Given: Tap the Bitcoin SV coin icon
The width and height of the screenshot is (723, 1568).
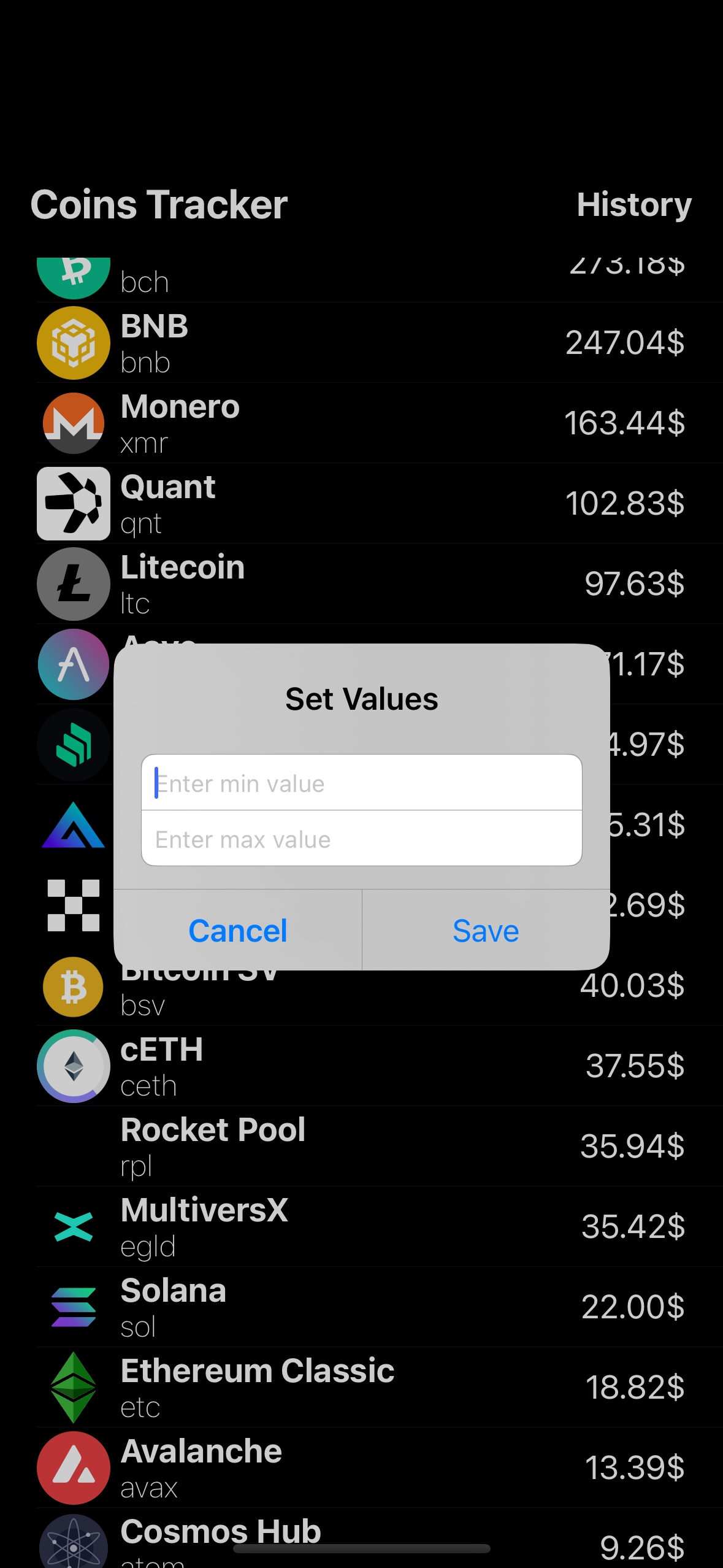Looking at the screenshot, I should click(x=73, y=986).
